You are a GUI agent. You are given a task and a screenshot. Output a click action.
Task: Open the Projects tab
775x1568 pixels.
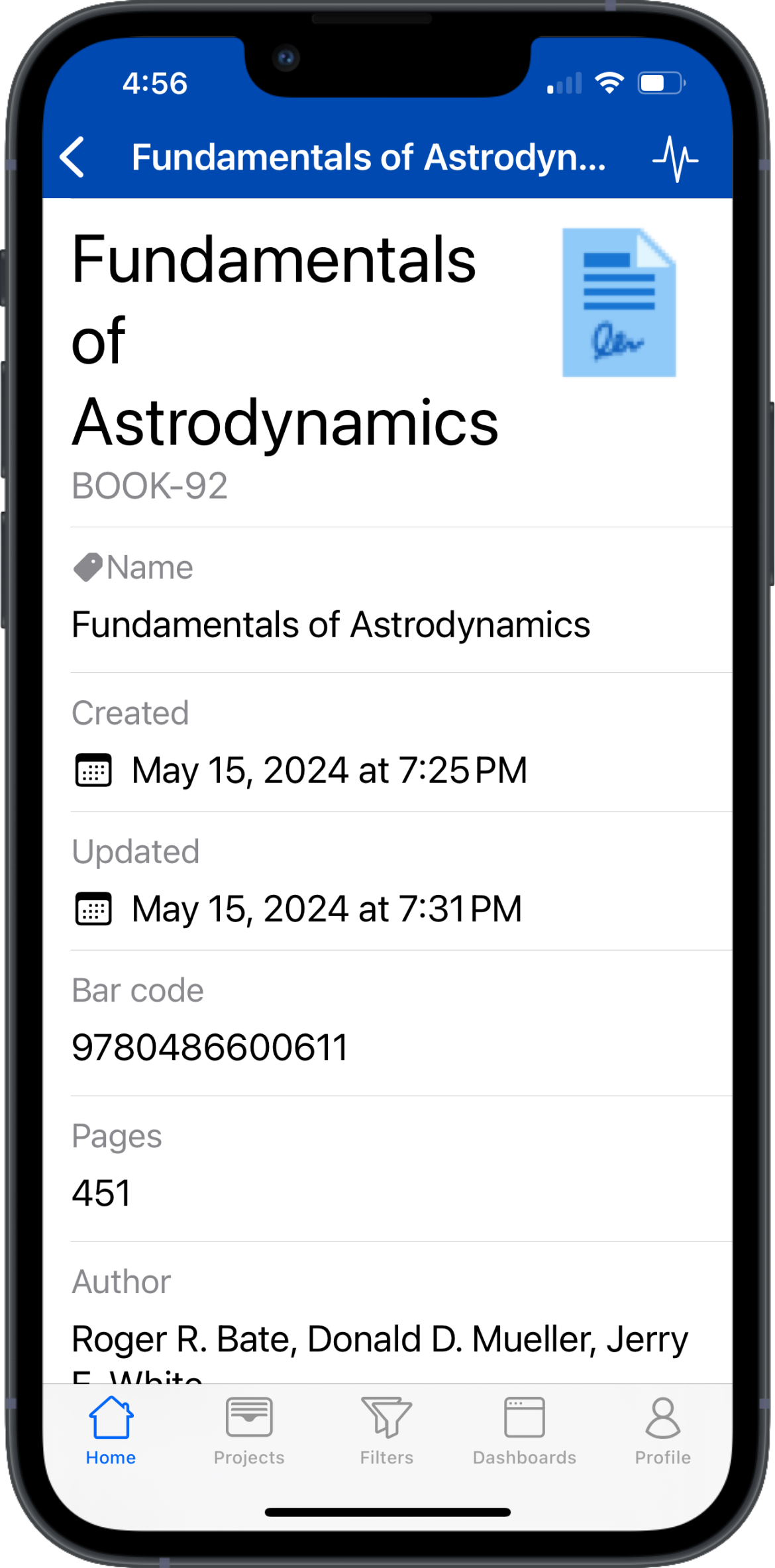(x=249, y=1430)
